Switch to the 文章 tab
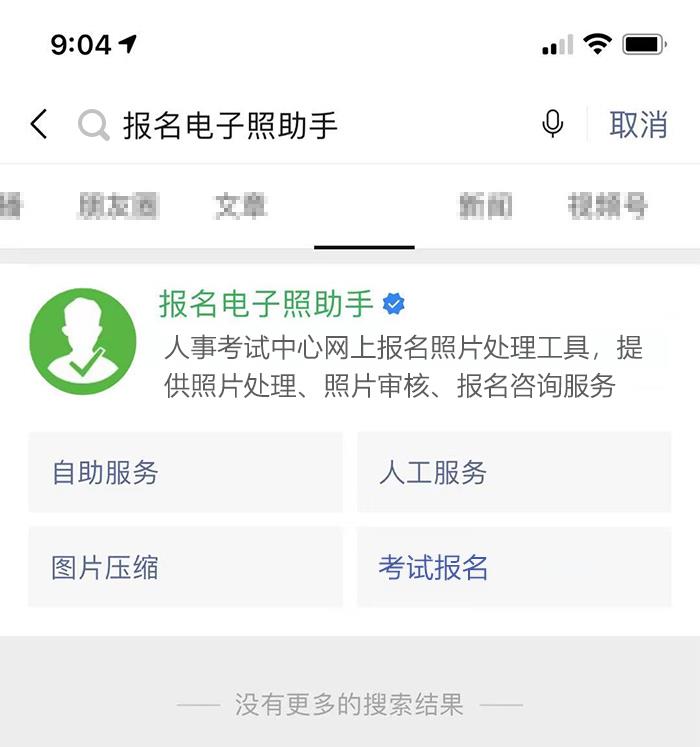This screenshot has width=700, height=747. tap(240, 206)
